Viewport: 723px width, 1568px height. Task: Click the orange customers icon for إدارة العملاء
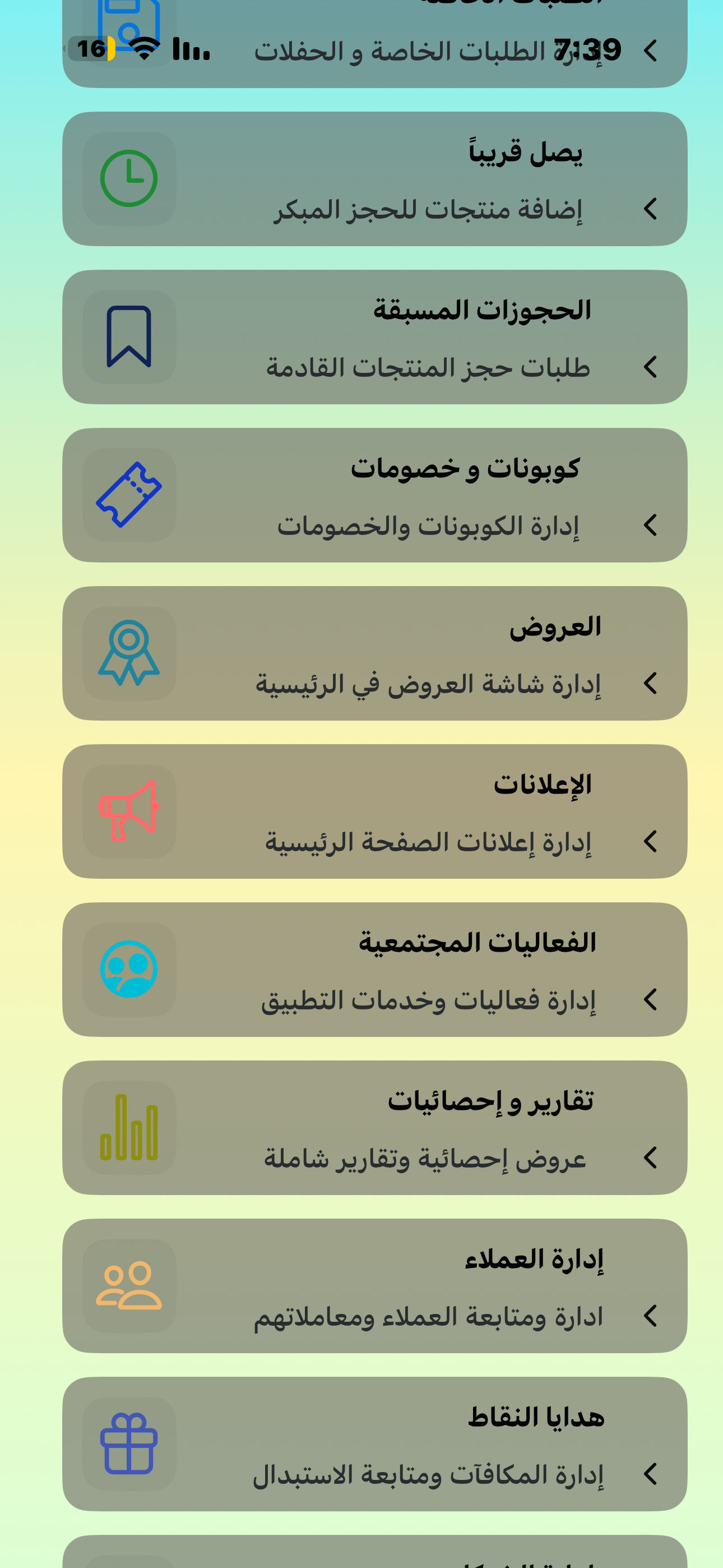[129, 1284]
